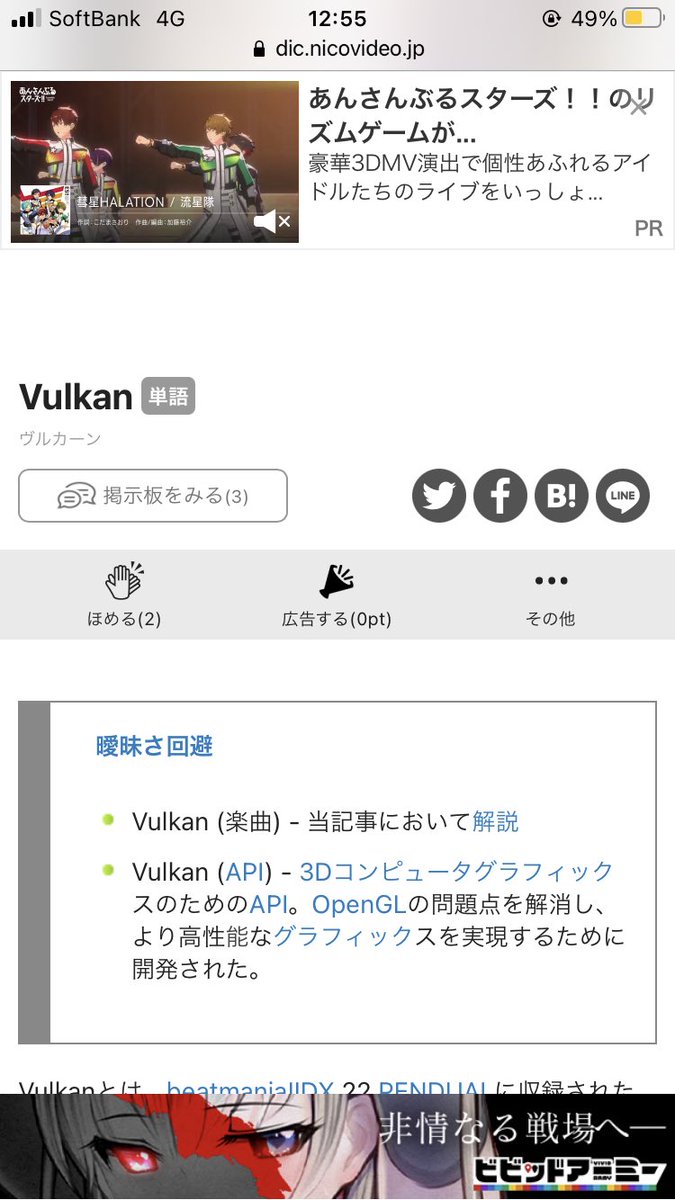Viewport: 675px width, 1200px height.
Task: Unmute the video ad sound
Action: pos(272,222)
